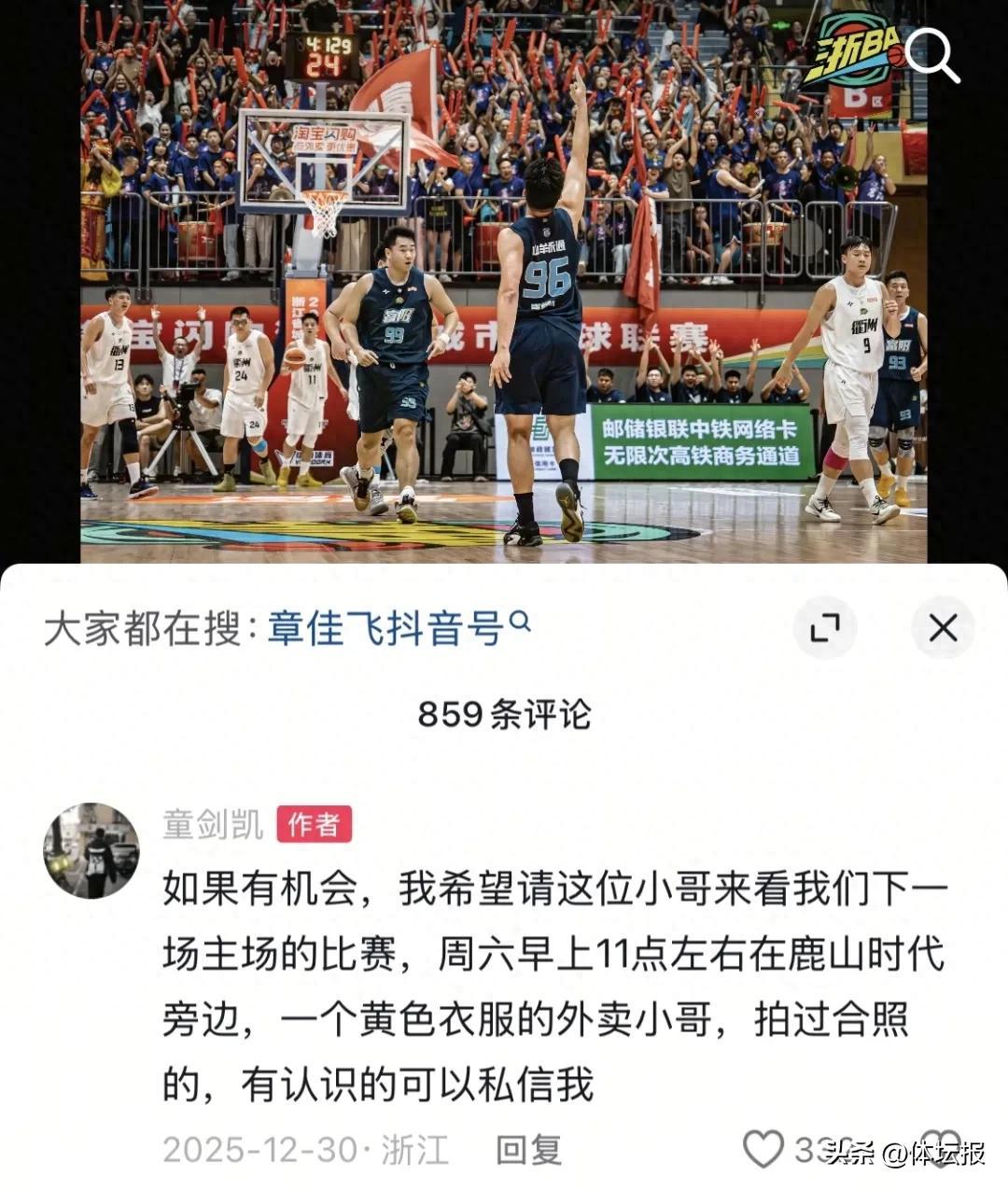Open the username 童剑凯
Viewport: 1008px width, 1189px height.
pyautogui.click(x=213, y=824)
